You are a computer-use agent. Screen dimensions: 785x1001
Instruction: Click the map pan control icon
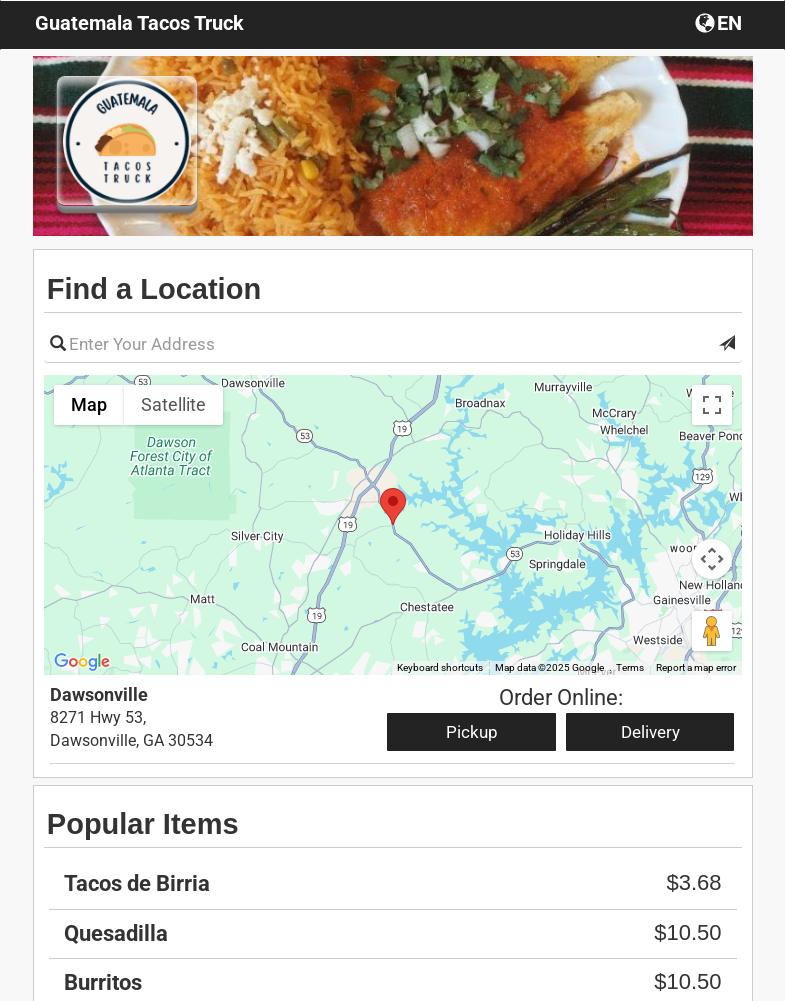point(712,559)
